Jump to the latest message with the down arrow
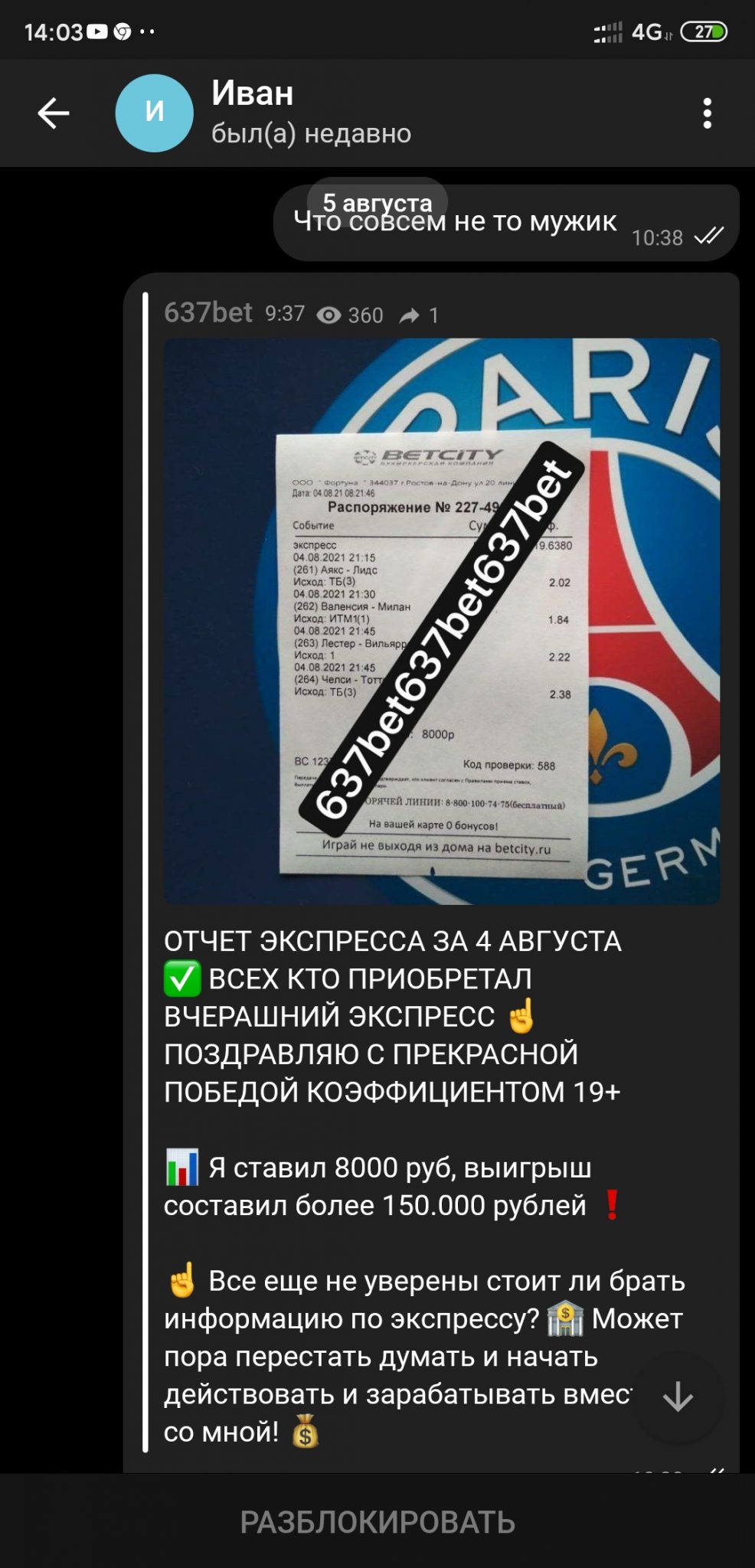This screenshot has width=755, height=1568. pos(677,1396)
